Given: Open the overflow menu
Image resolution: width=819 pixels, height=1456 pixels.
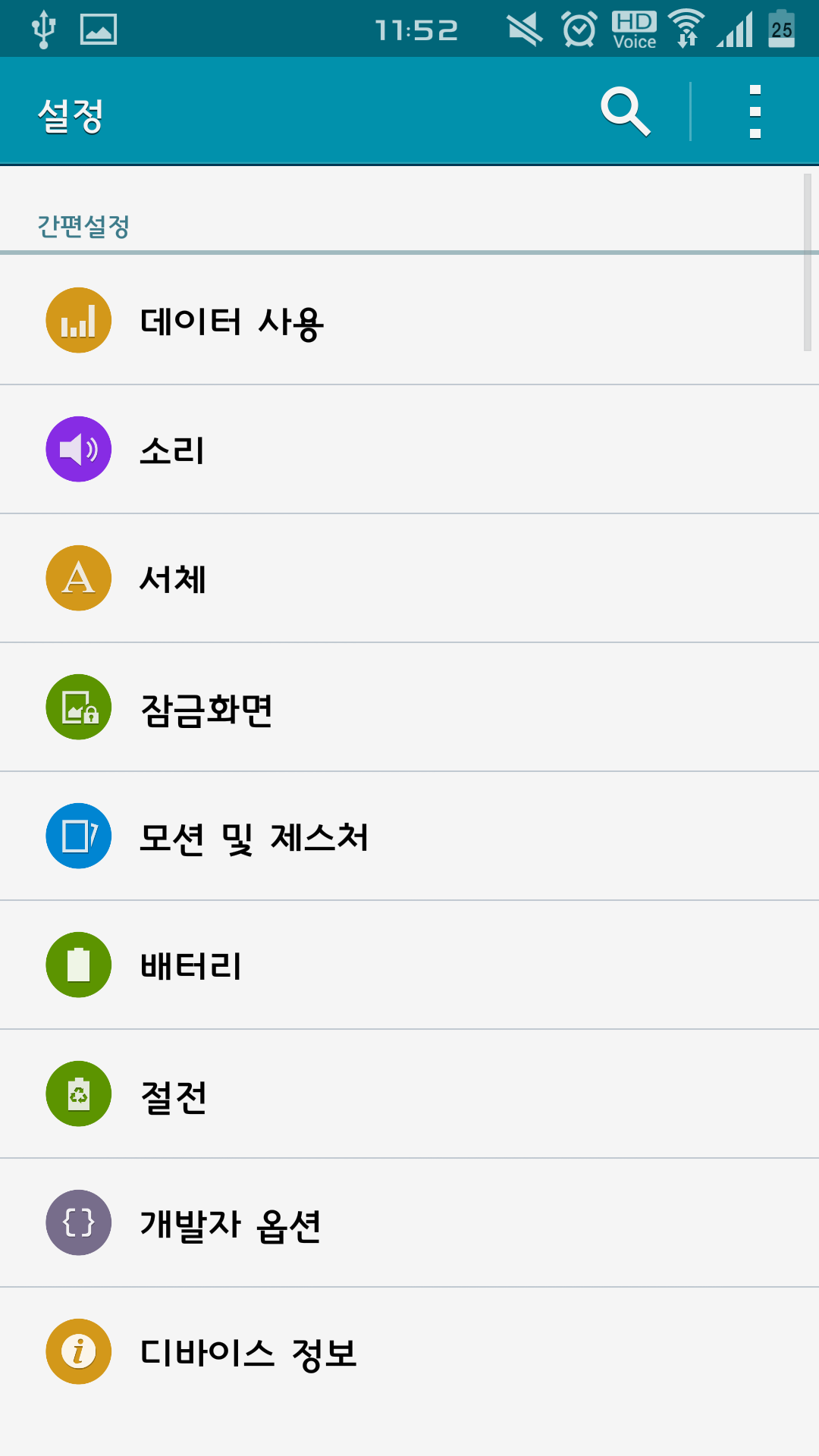Looking at the screenshot, I should pyautogui.click(x=755, y=112).
